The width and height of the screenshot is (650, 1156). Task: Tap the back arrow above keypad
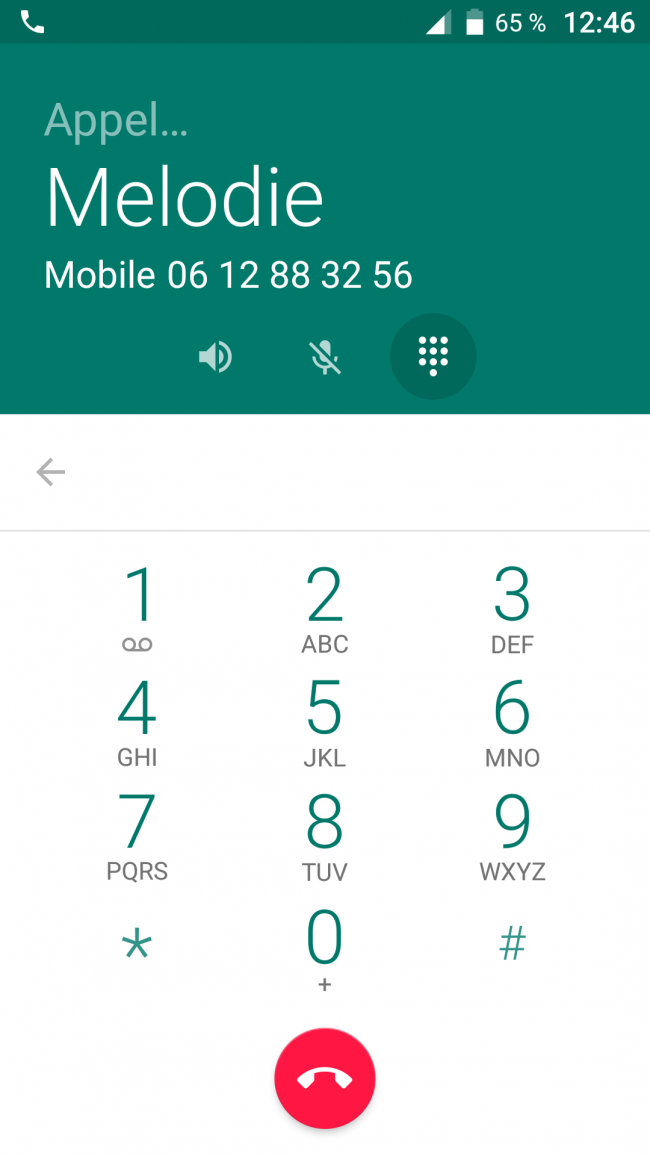tap(51, 472)
